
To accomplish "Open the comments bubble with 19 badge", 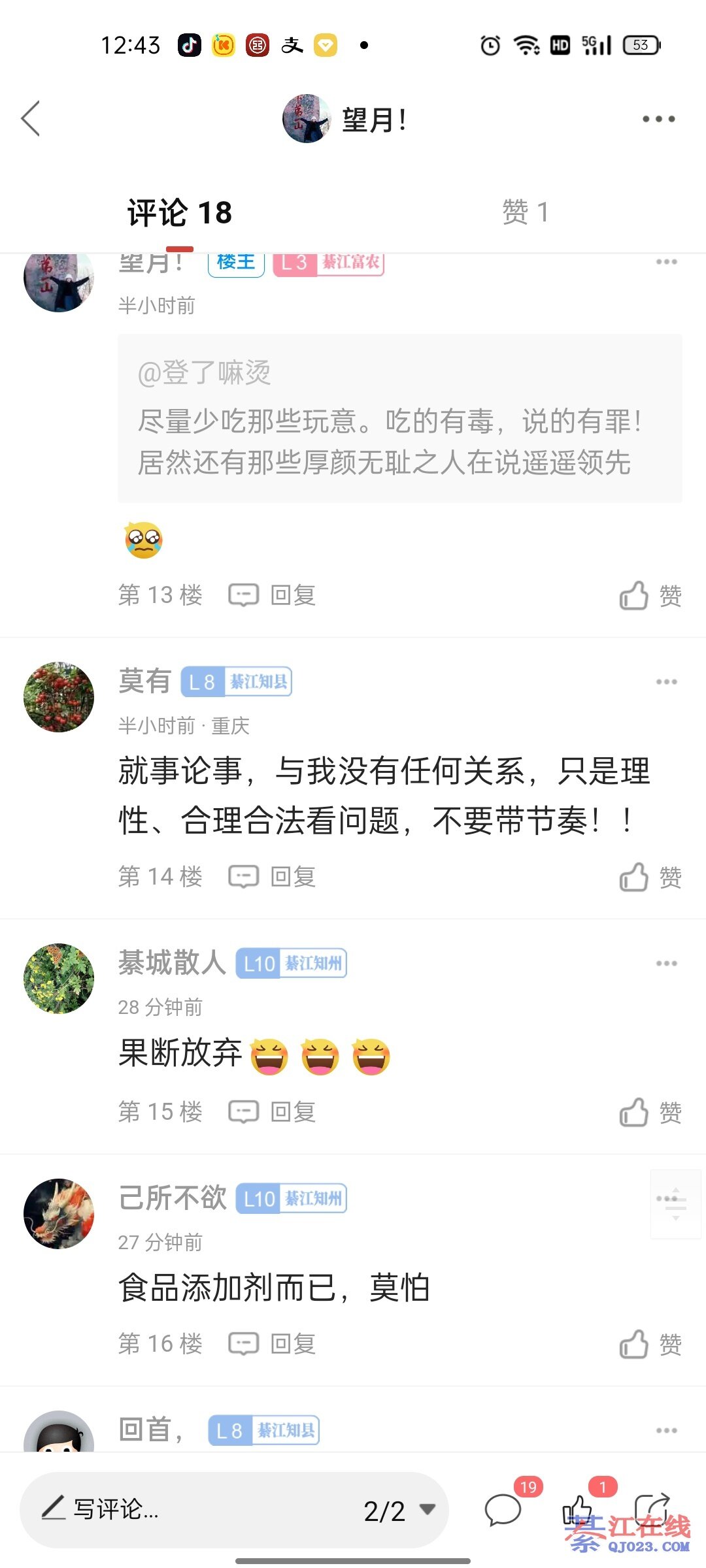I will [503, 1509].
